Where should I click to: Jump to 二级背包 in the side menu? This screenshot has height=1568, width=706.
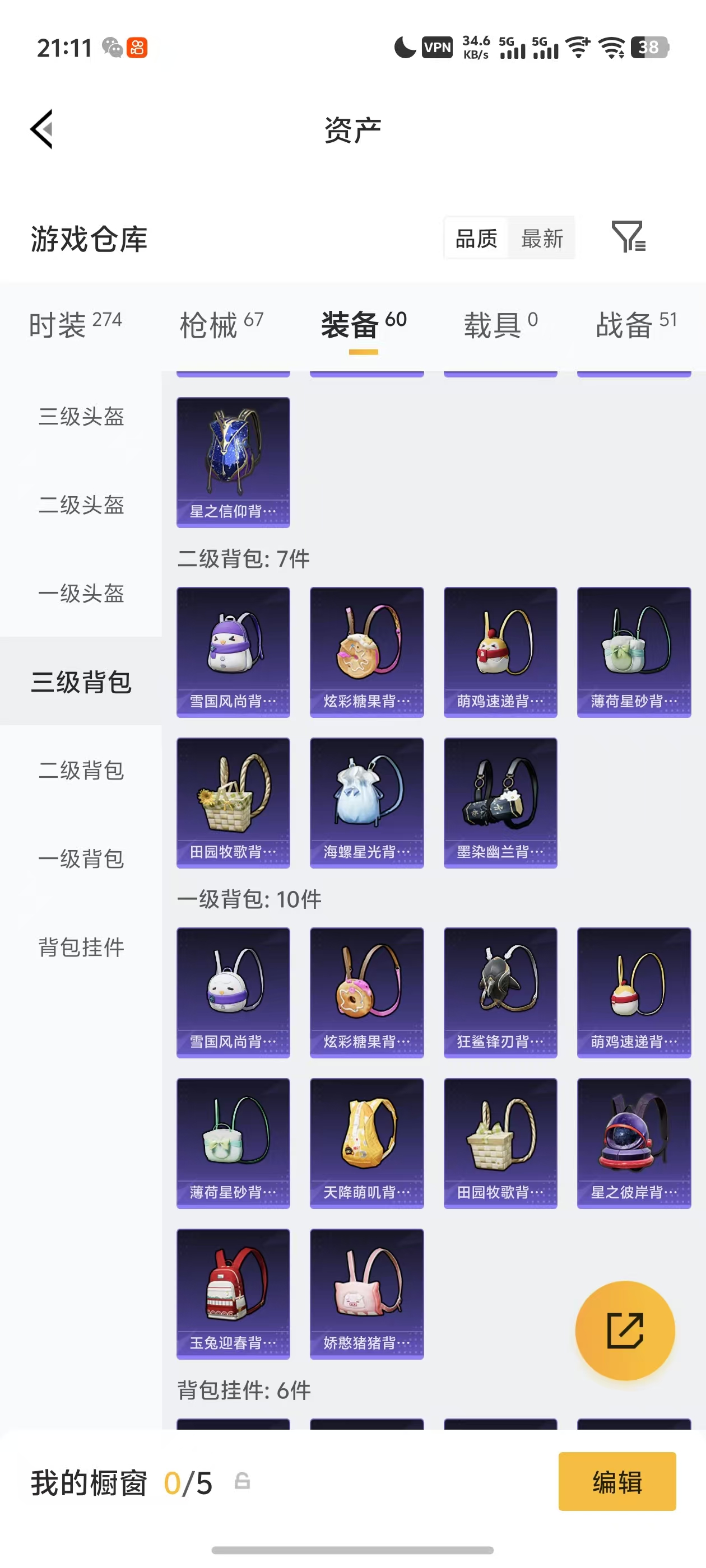(x=81, y=770)
